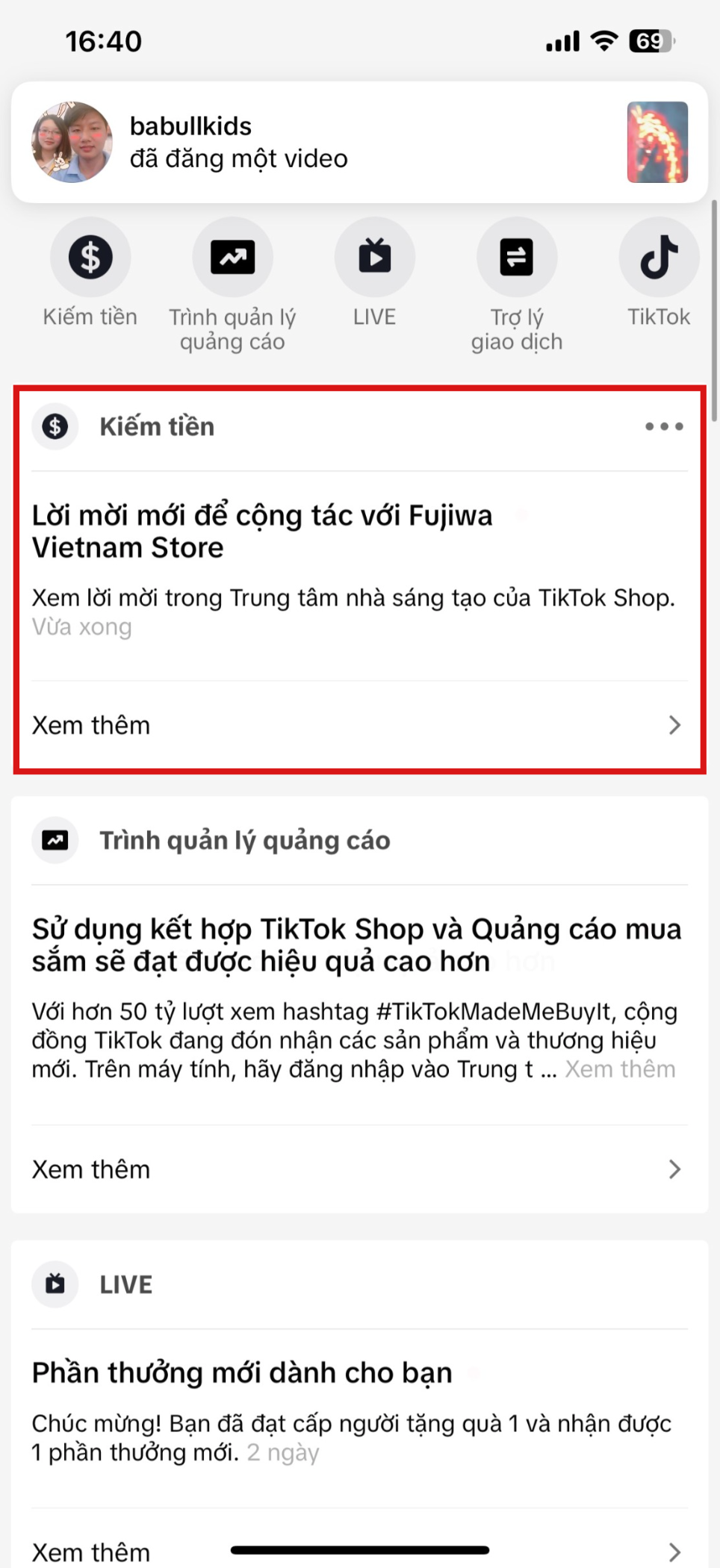The width and height of the screenshot is (720, 1568).
Task: Tap Xem thêm under Kiếm tiền section
Action: tap(359, 725)
